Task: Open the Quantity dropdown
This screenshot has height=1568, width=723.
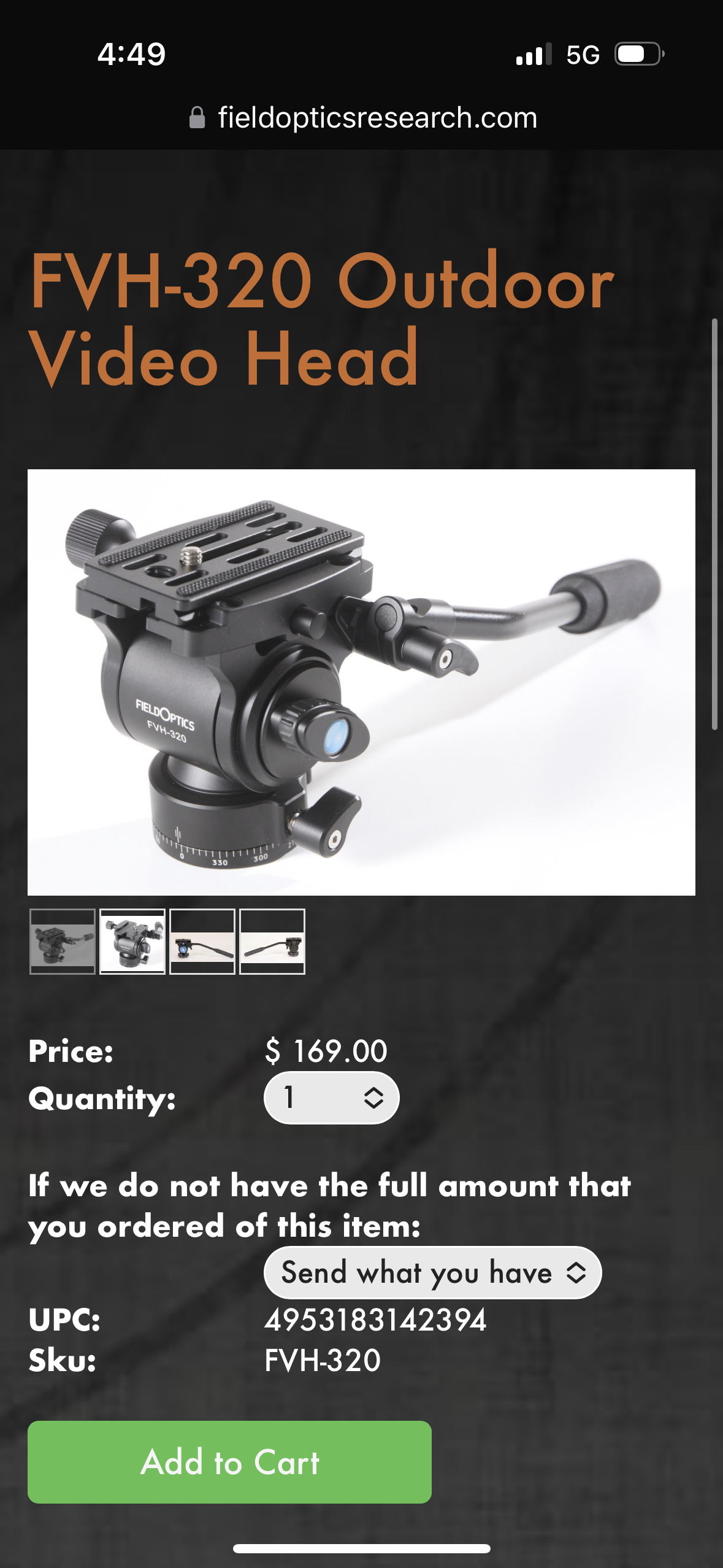Action: 332,1097
